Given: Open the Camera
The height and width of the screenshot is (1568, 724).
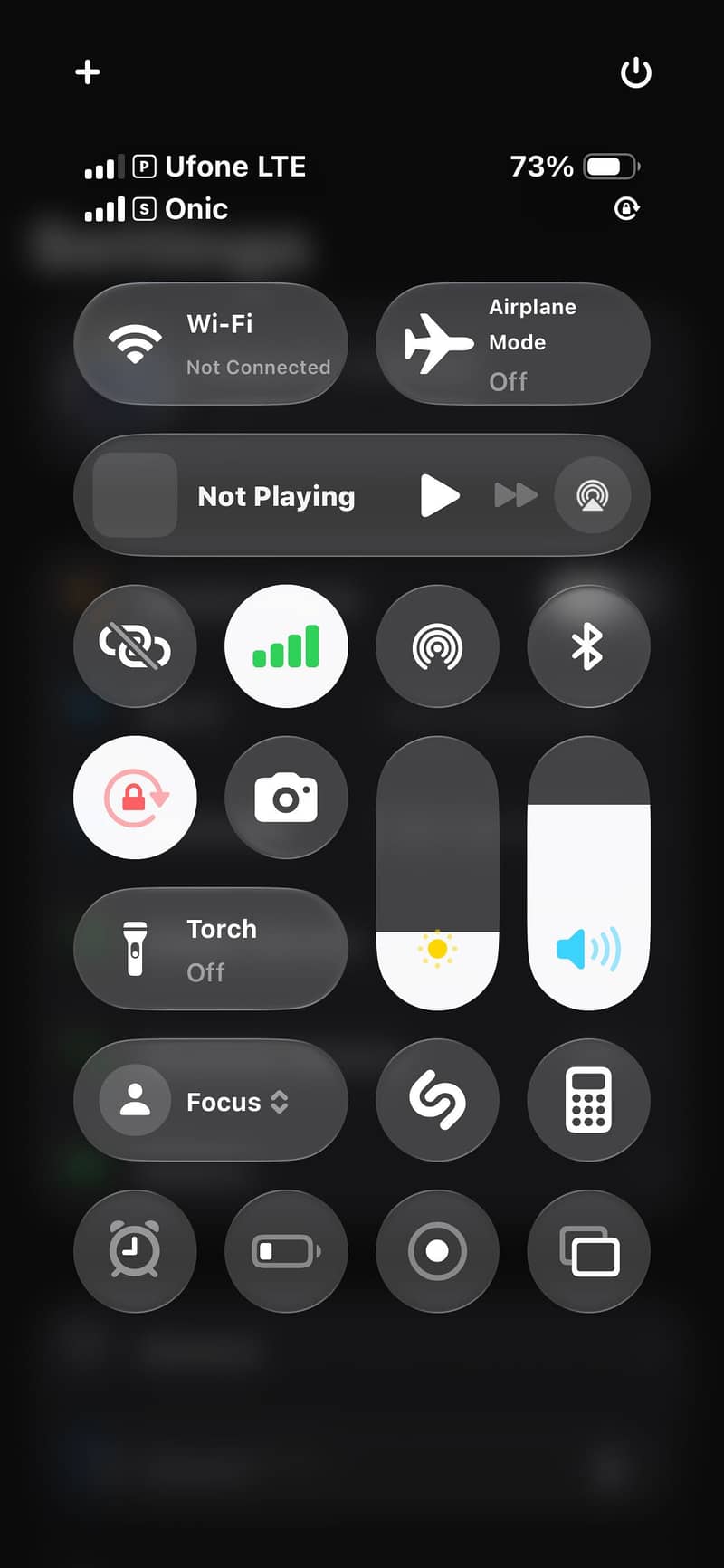Looking at the screenshot, I should (286, 798).
